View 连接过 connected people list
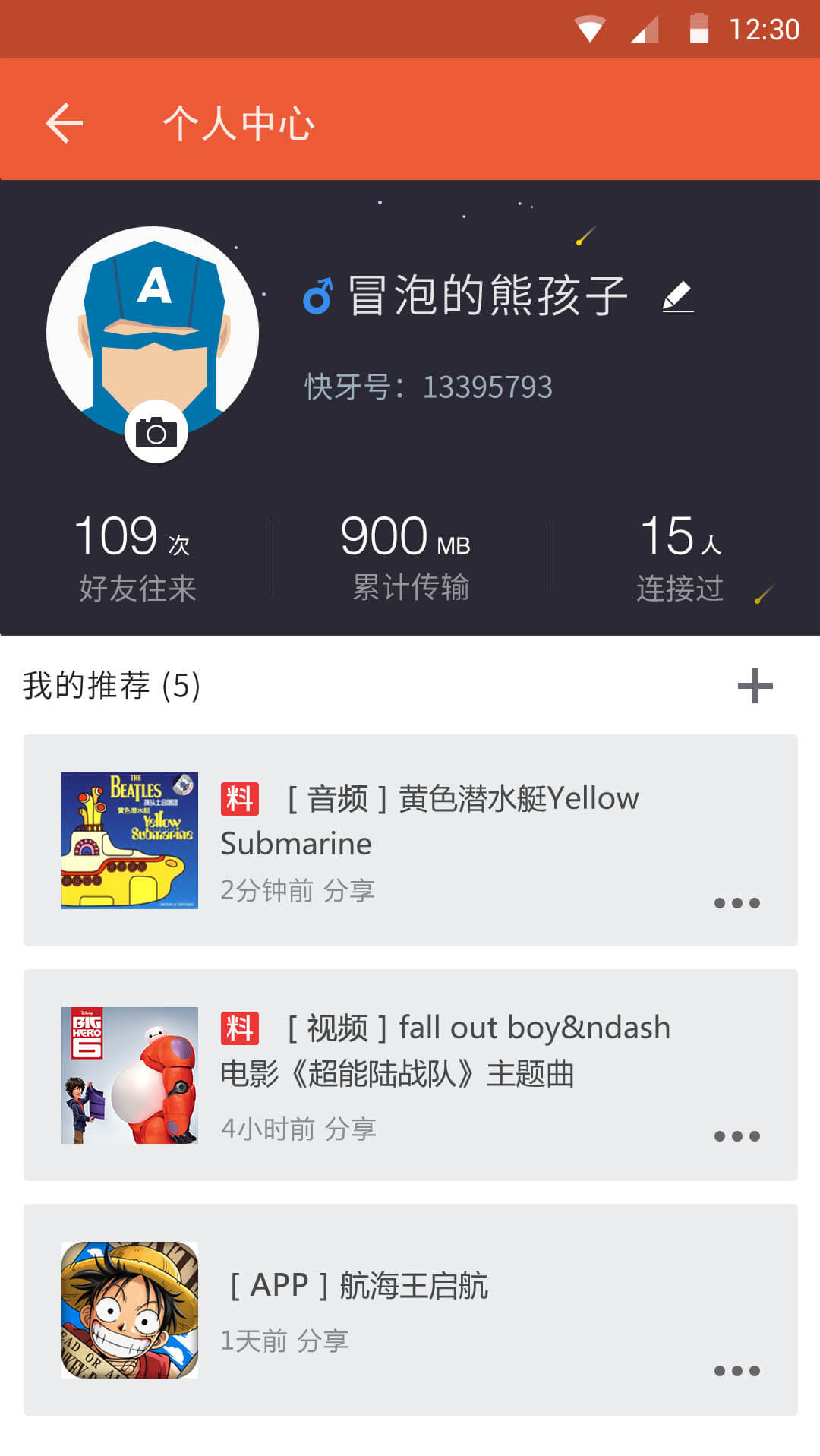The image size is (820, 1456). (681, 558)
